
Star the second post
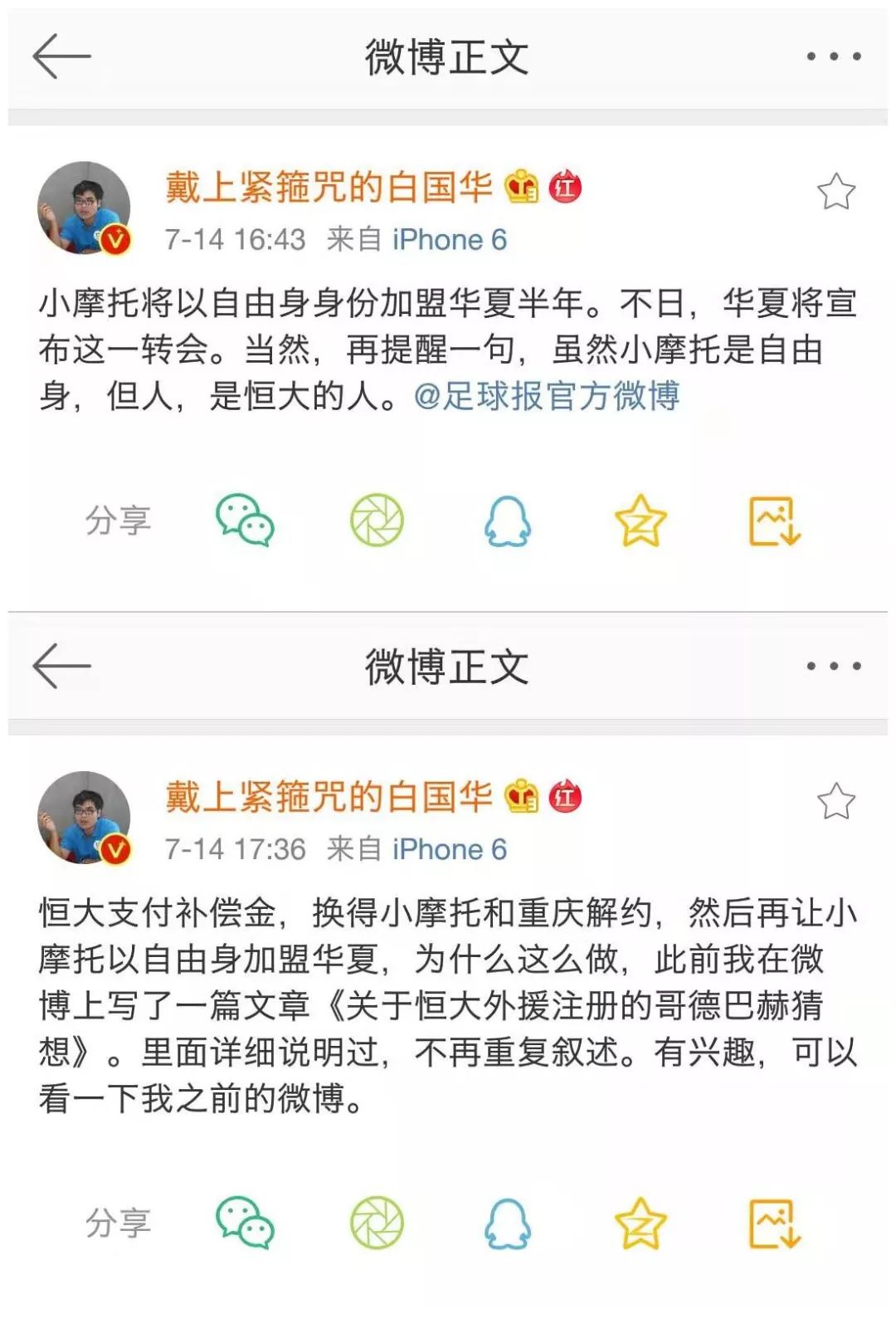pyautogui.click(x=838, y=799)
